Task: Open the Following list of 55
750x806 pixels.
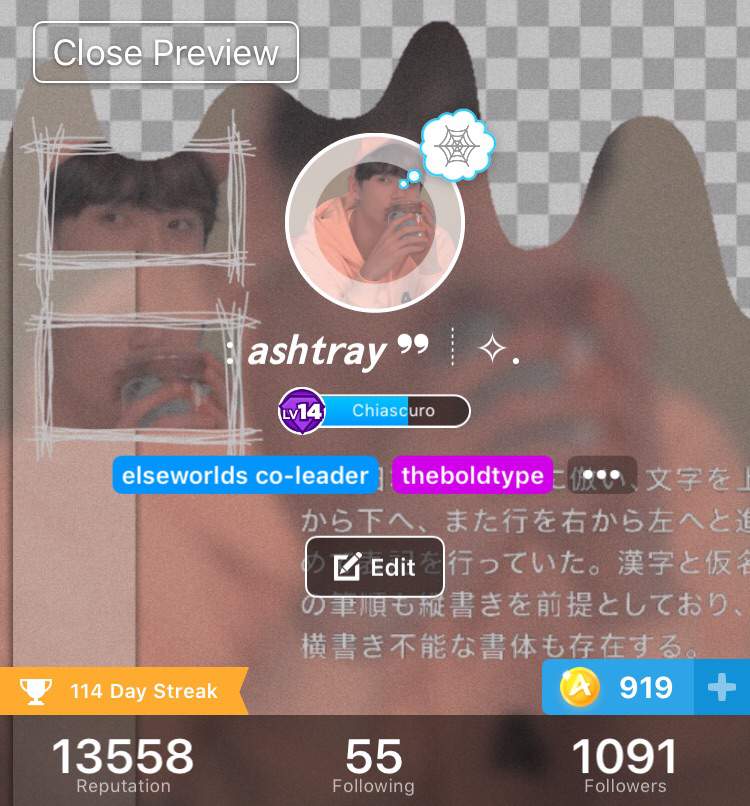Action: pyautogui.click(x=374, y=765)
